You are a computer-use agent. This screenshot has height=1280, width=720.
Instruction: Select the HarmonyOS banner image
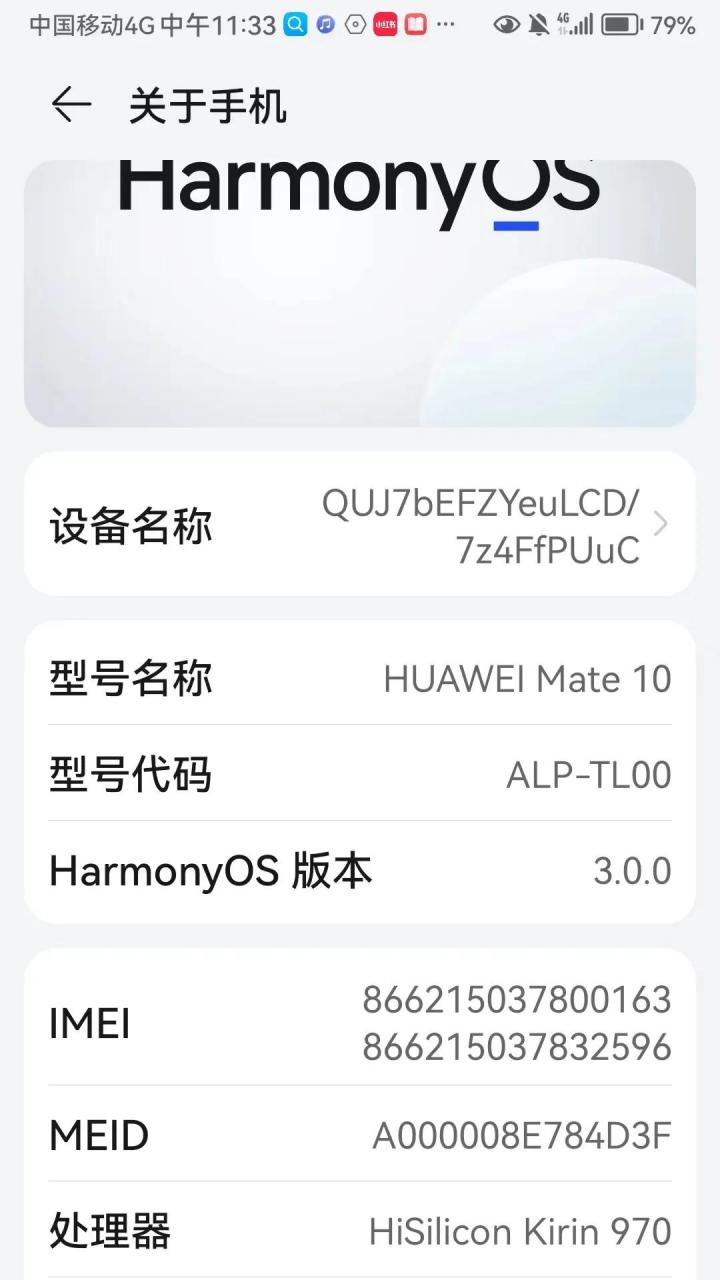tap(360, 290)
